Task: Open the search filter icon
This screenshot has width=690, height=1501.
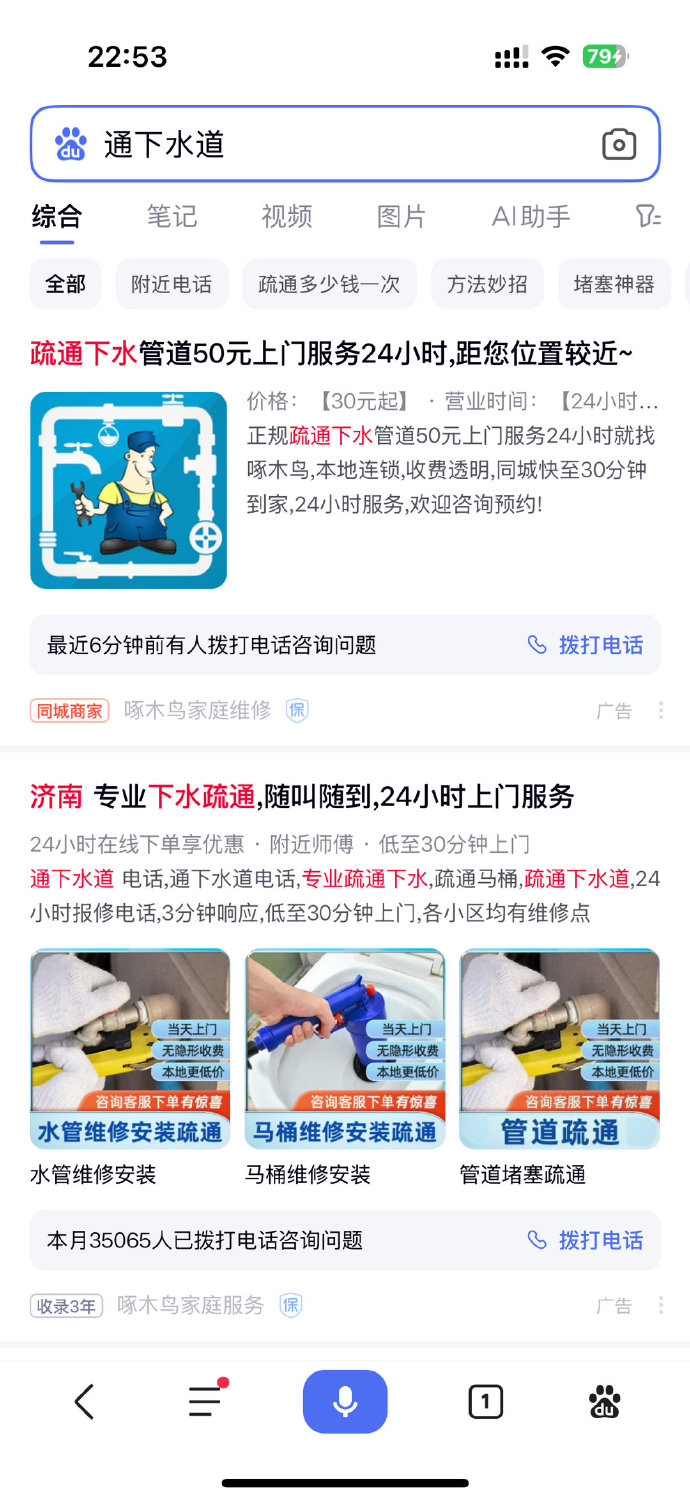Action: (648, 216)
